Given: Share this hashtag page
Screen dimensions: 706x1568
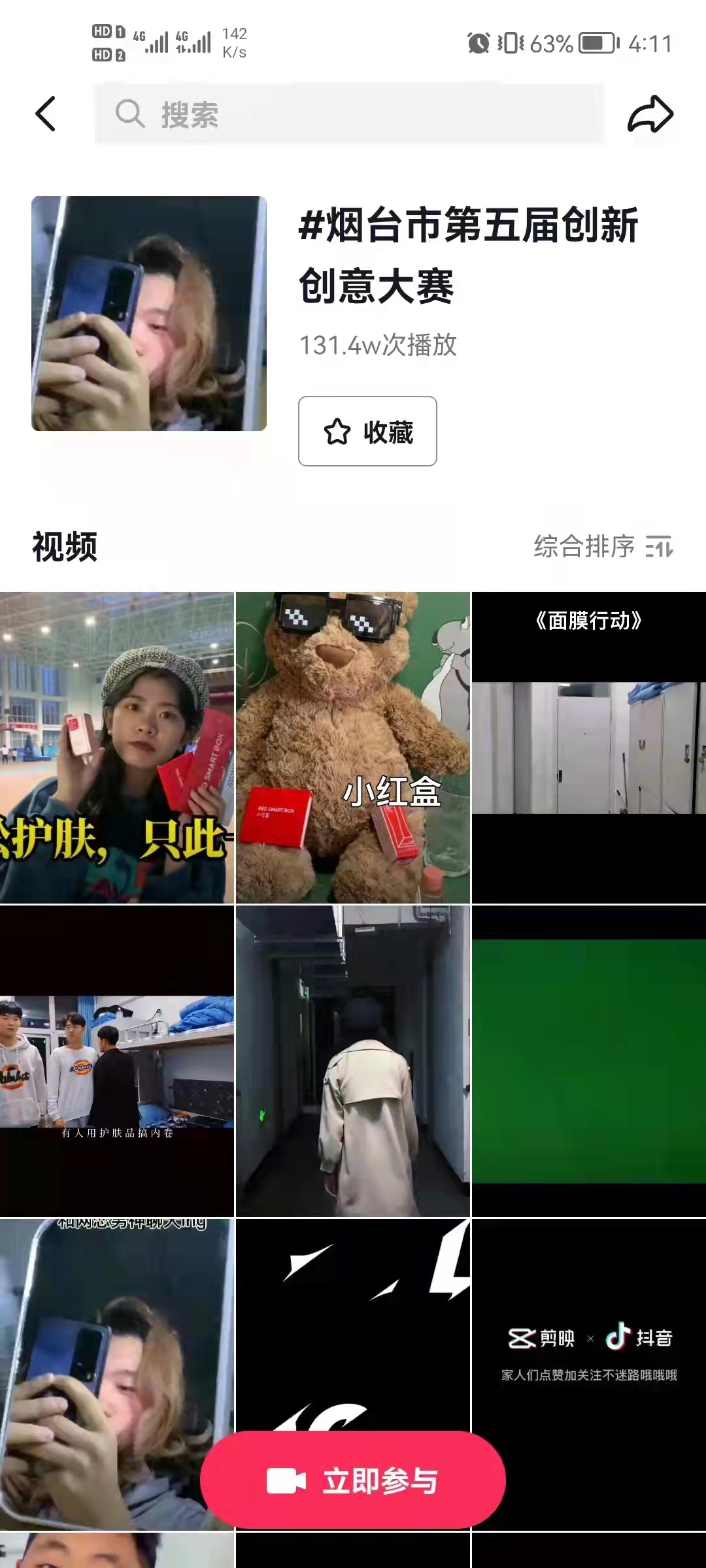Looking at the screenshot, I should click(650, 114).
